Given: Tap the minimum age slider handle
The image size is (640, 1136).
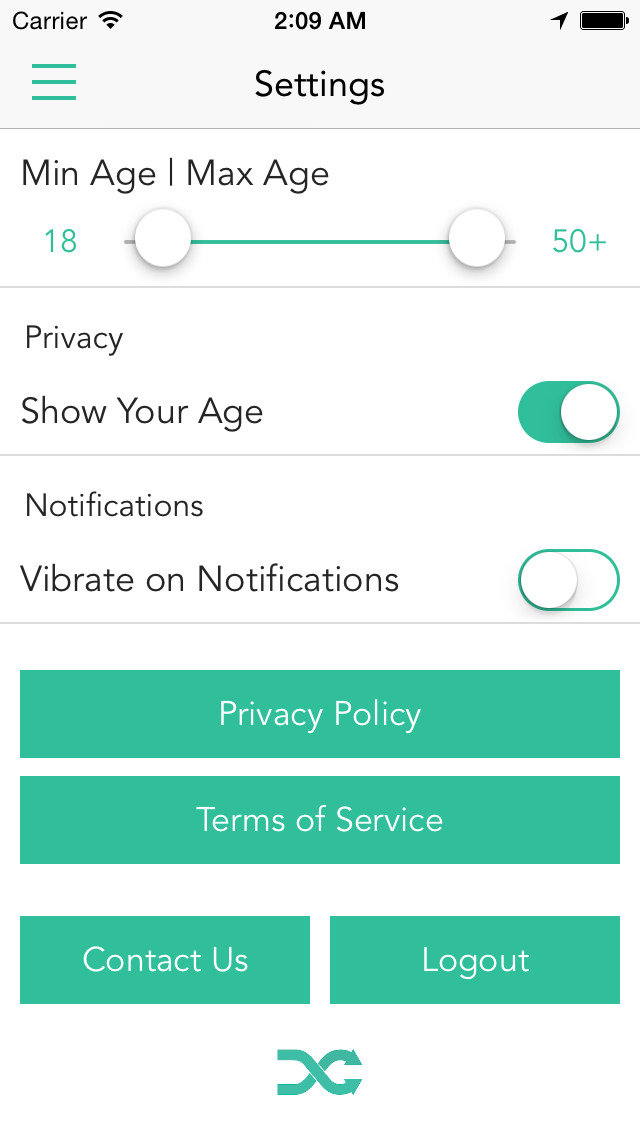Looking at the screenshot, I should (163, 239).
